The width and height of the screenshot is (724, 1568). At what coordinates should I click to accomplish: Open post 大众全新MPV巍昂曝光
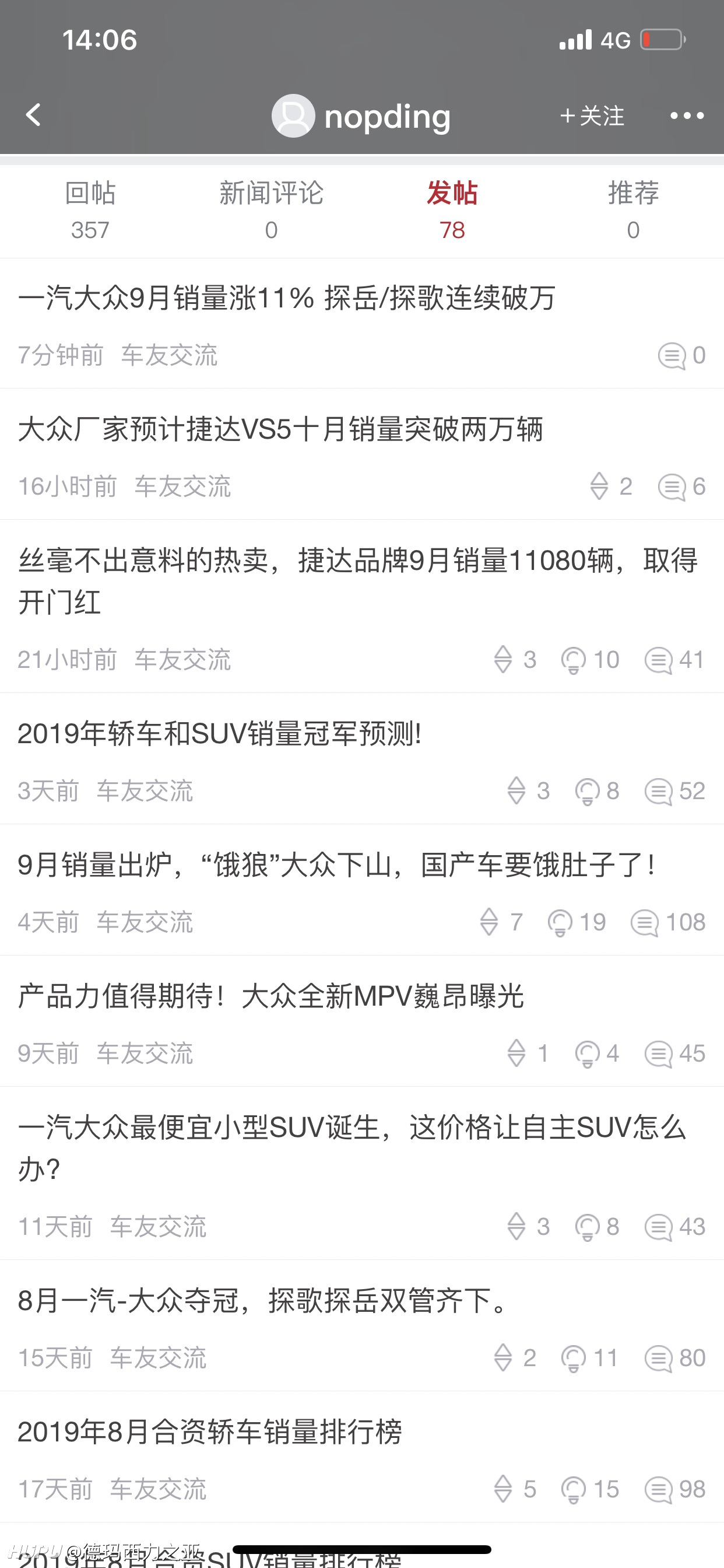click(362, 1021)
